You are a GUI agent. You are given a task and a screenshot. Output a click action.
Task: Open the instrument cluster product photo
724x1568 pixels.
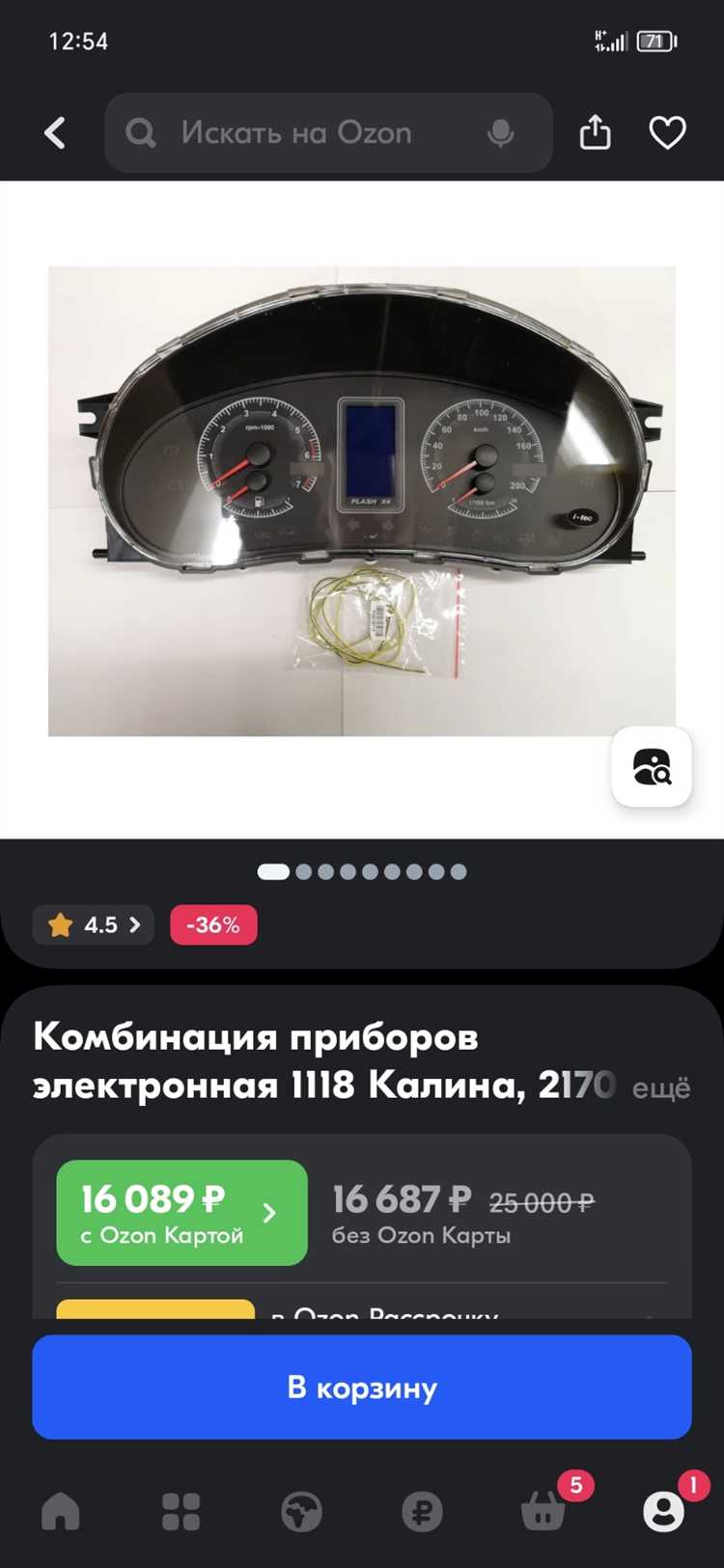pos(362,500)
